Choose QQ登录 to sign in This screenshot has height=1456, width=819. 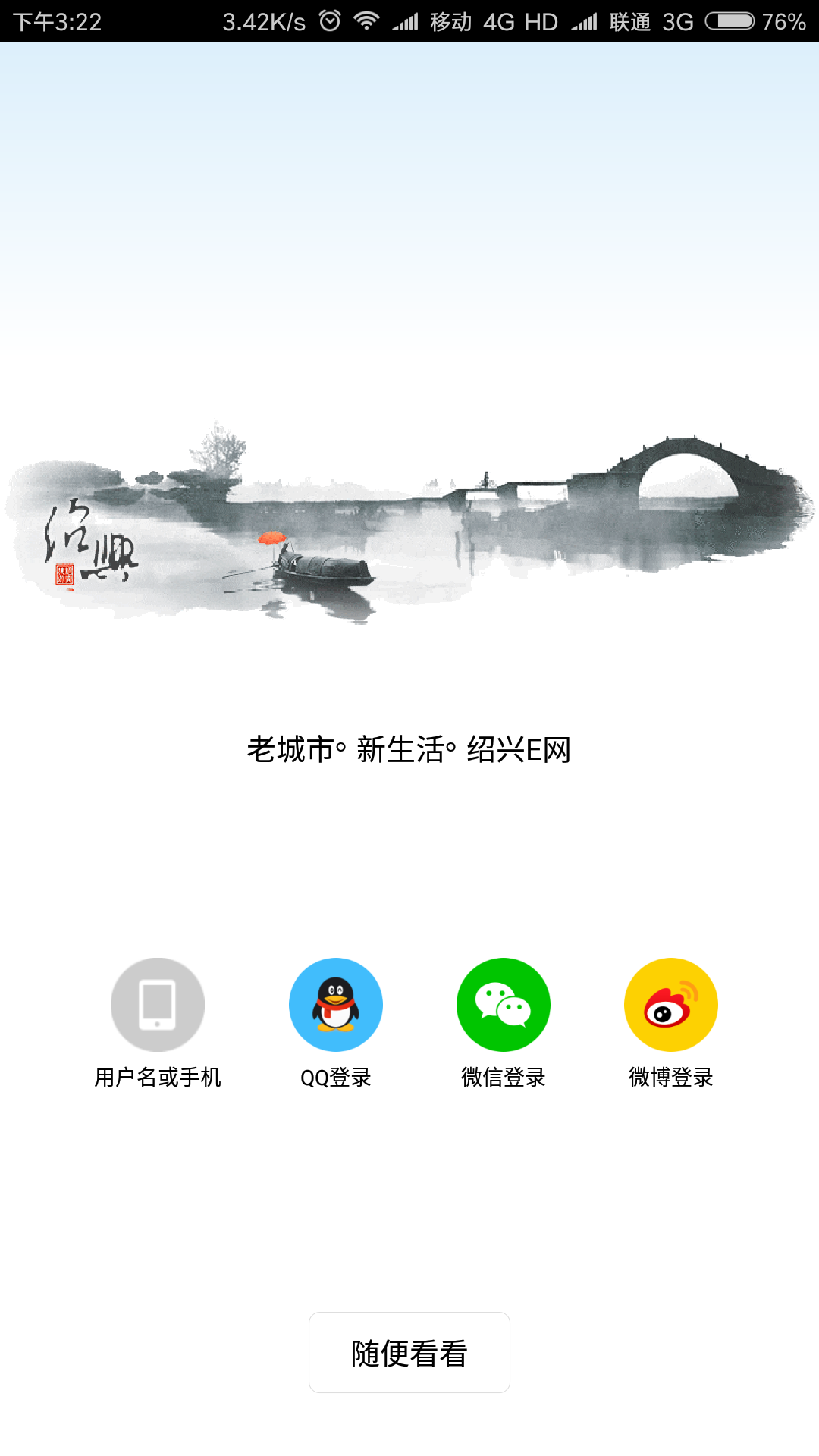[336, 1005]
